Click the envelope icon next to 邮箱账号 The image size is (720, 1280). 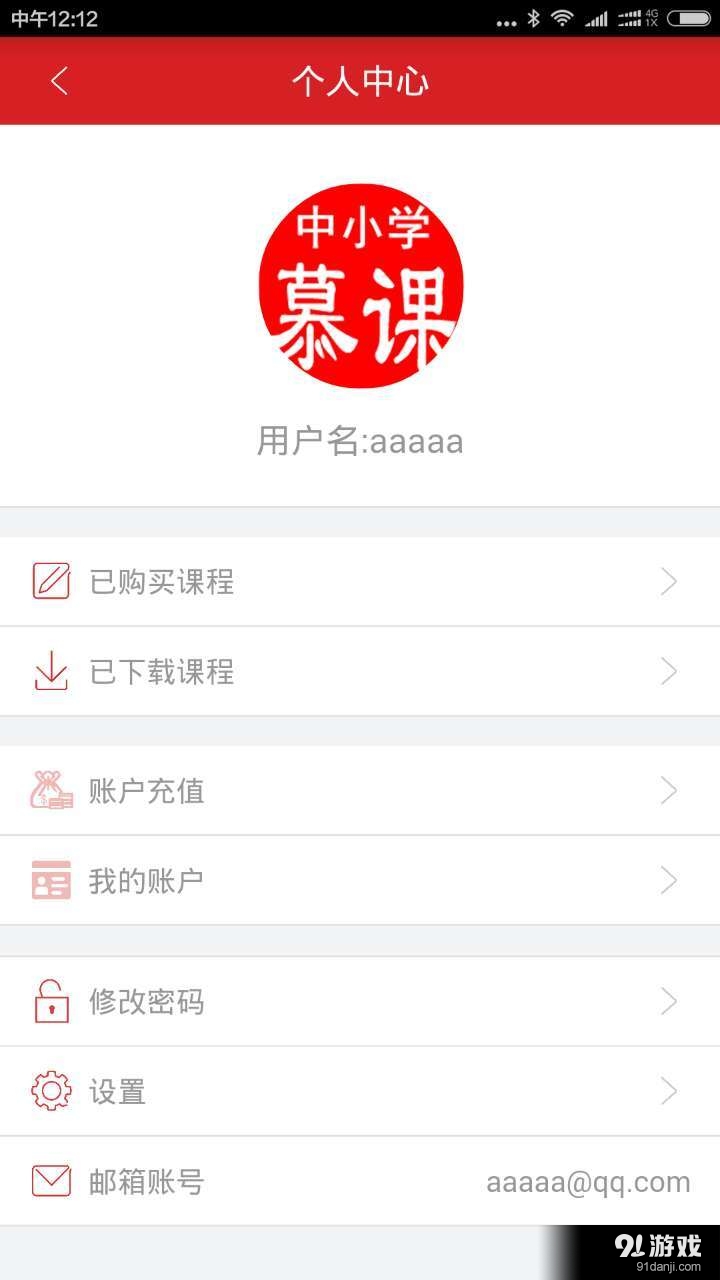pyautogui.click(x=52, y=1181)
